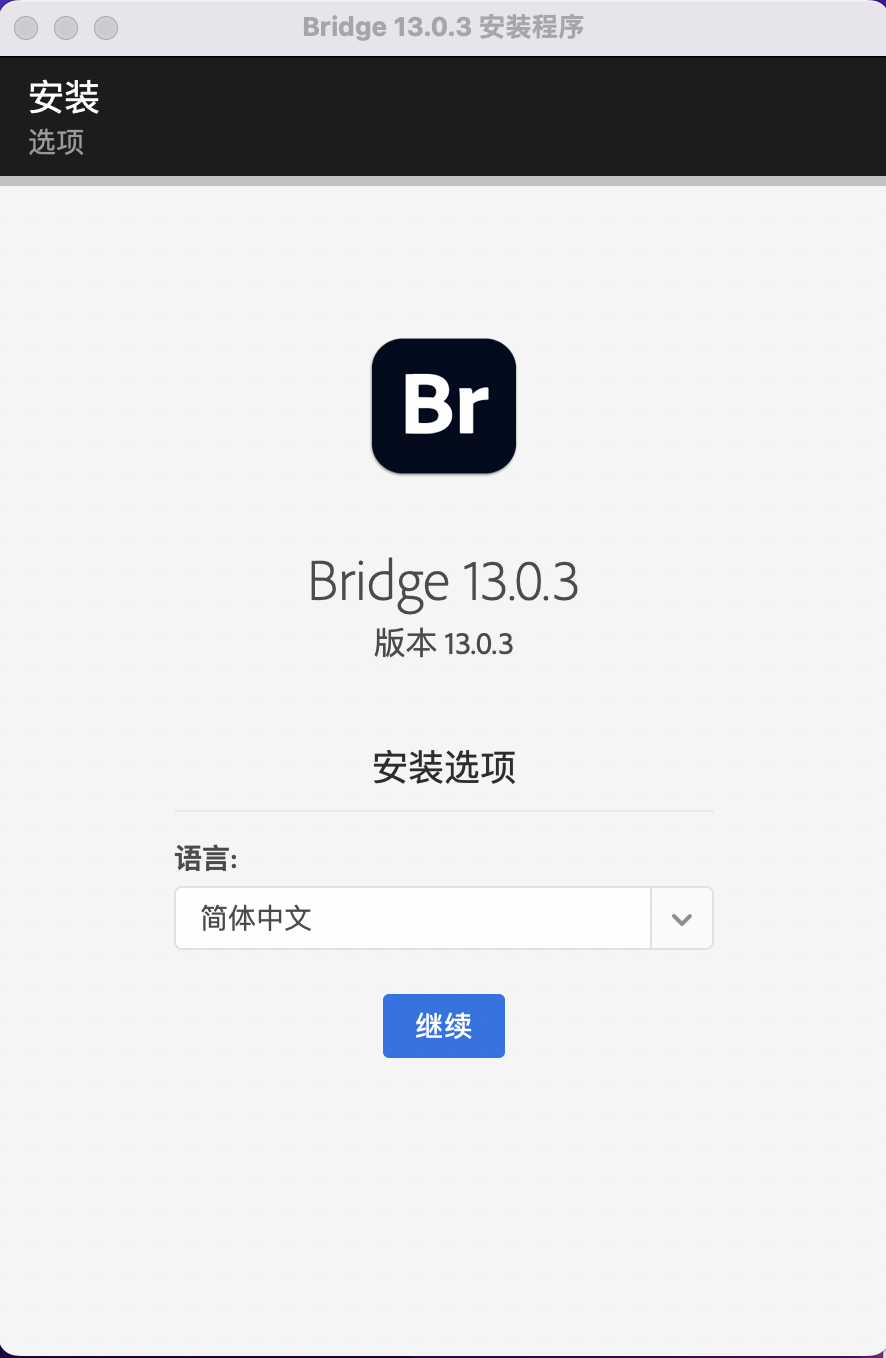The image size is (886, 1358).
Task: Minimize the Bridge installer window
Action: point(66,28)
